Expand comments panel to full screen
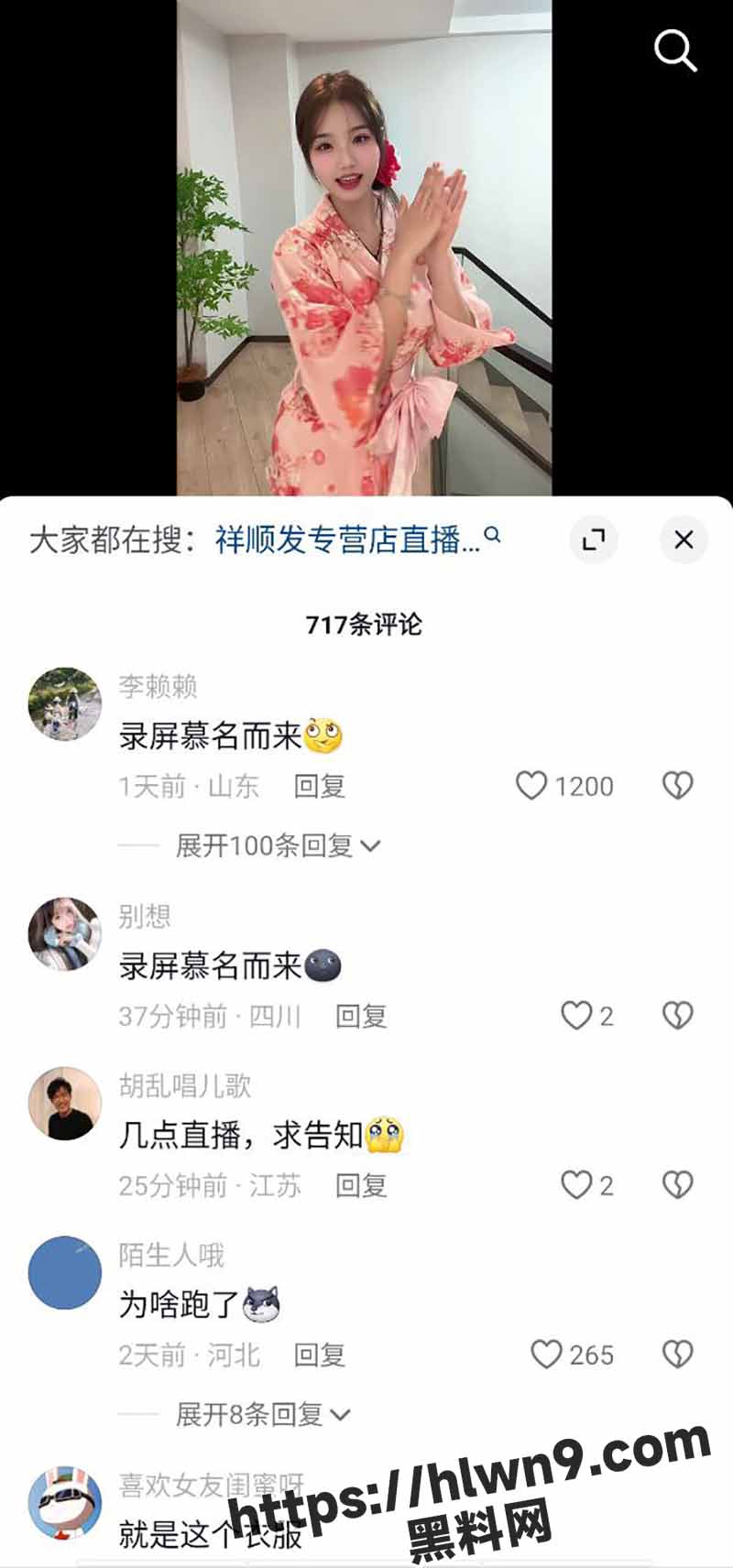 pyautogui.click(x=594, y=539)
